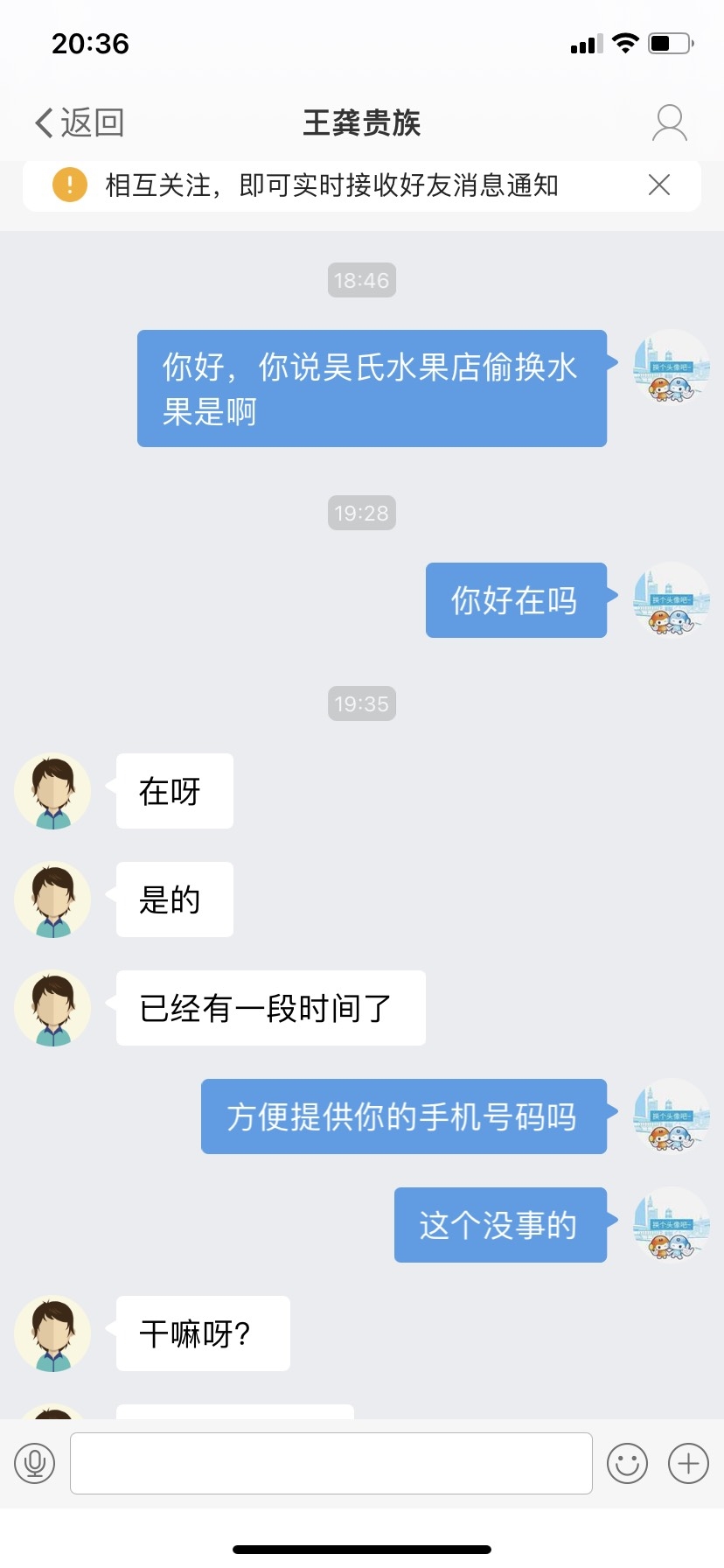Tap my avatar next to 你好在吗

(671, 600)
